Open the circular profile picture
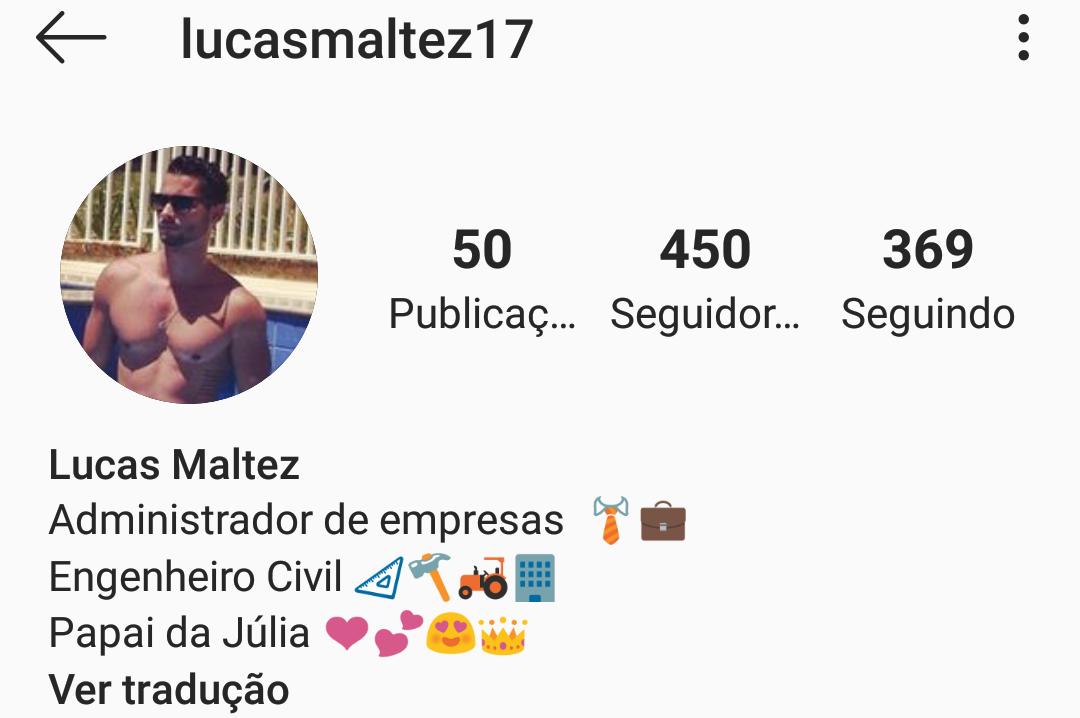This screenshot has width=1080, height=718. (x=189, y=275)
